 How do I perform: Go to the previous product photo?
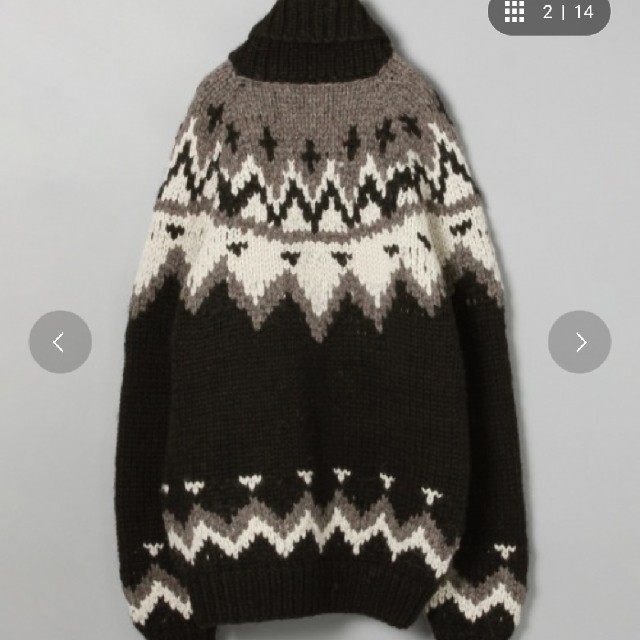point(60,342)
